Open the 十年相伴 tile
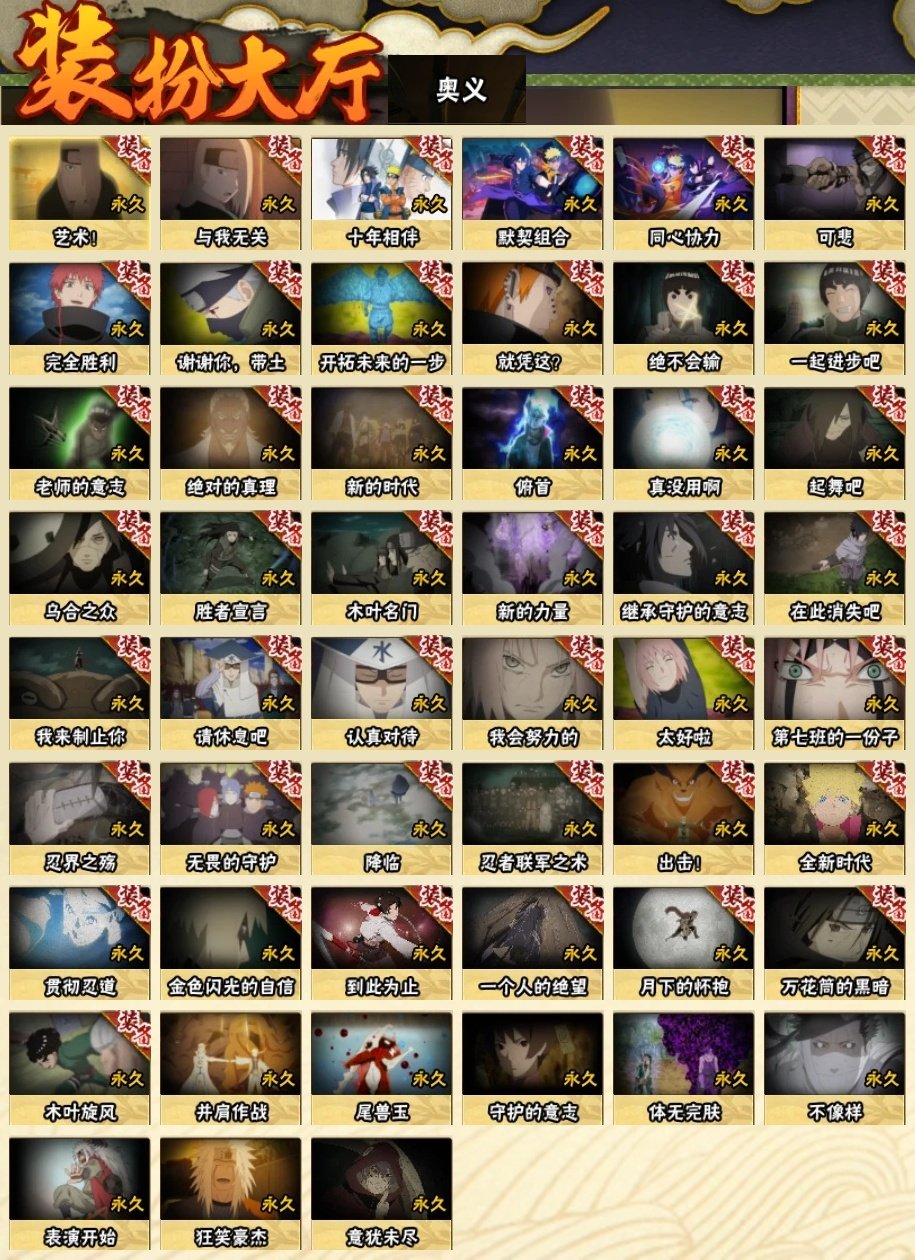 point(381,193)
